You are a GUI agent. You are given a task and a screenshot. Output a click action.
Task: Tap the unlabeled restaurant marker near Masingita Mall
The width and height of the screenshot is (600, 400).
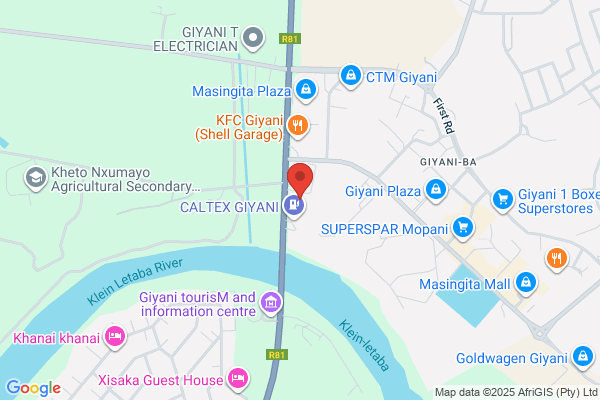pos(557,258)
